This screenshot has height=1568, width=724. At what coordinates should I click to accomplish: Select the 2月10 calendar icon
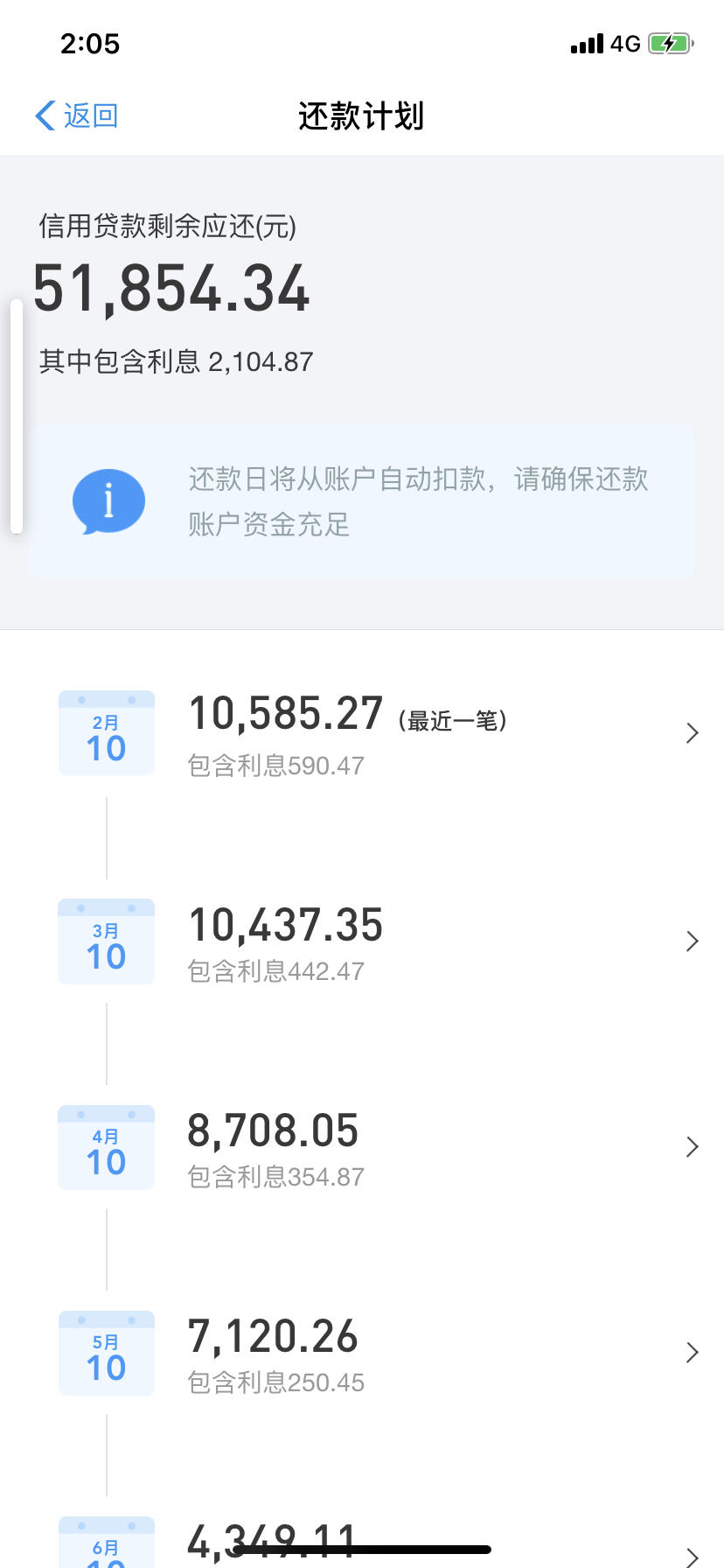pyautogui.click(x=106, y=732)
